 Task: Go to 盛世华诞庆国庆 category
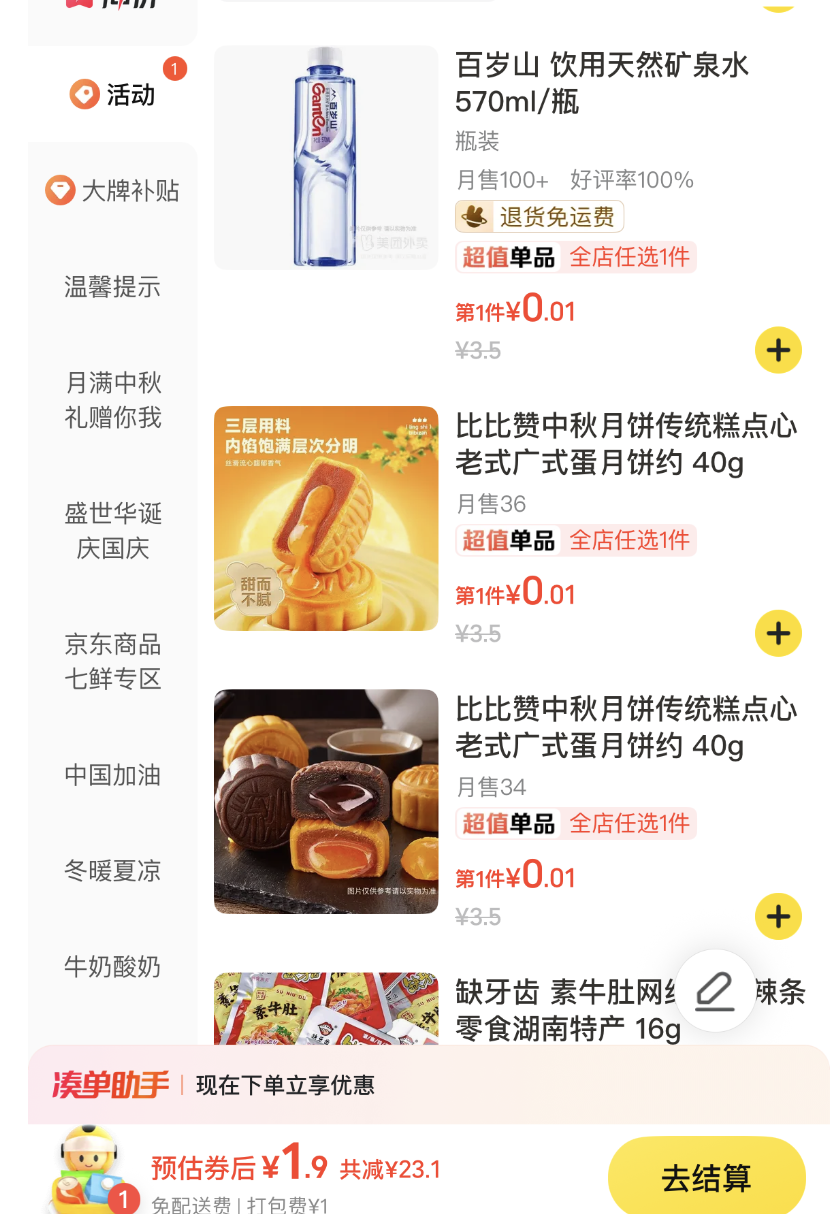click(112, 531)
